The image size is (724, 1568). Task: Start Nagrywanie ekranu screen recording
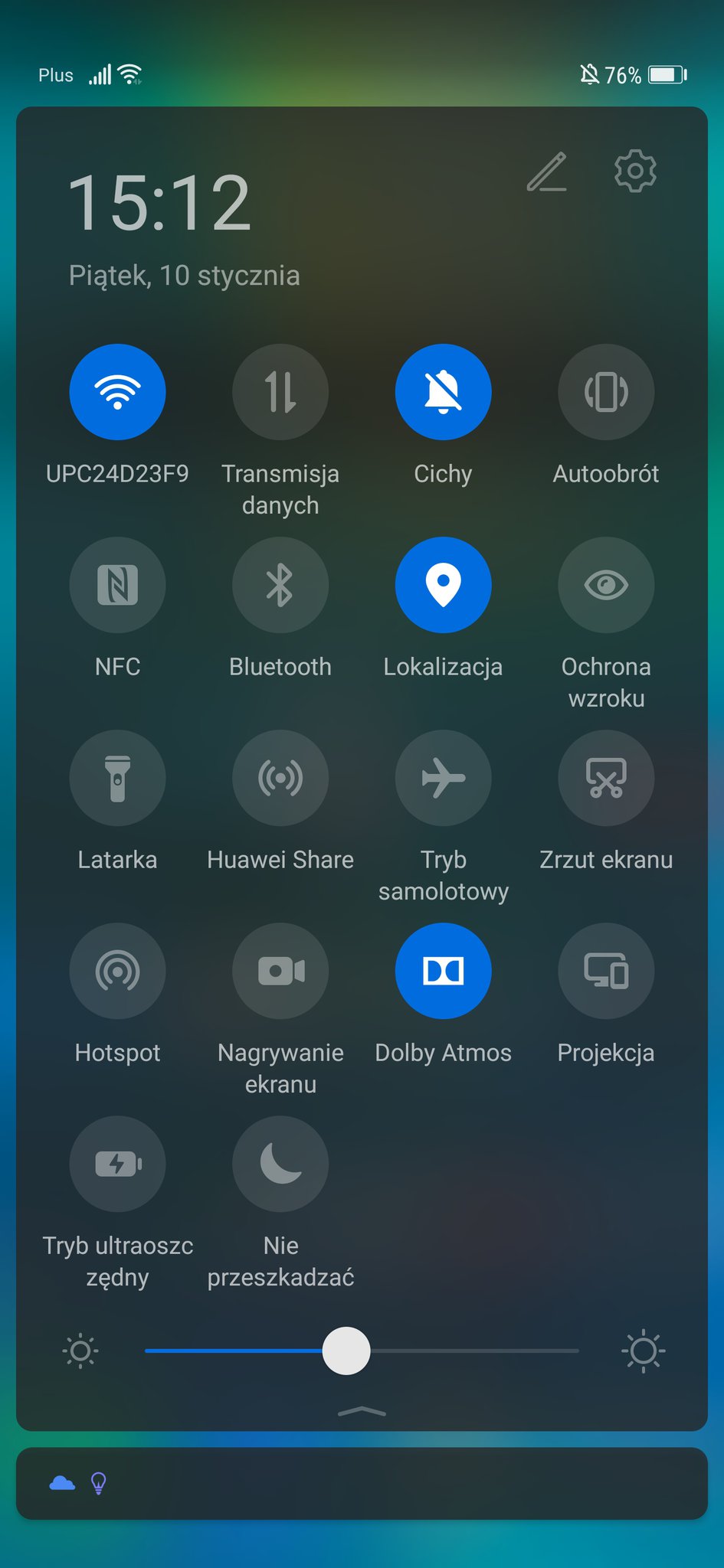pos(280,971)
